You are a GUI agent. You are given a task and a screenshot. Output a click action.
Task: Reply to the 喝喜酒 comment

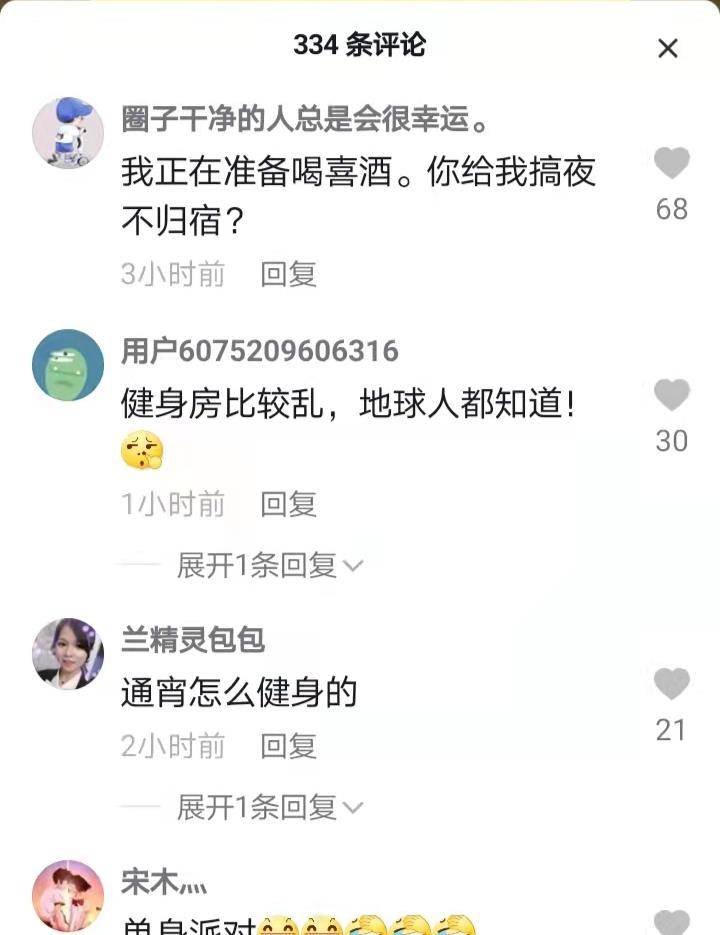[x=288, y=274]
